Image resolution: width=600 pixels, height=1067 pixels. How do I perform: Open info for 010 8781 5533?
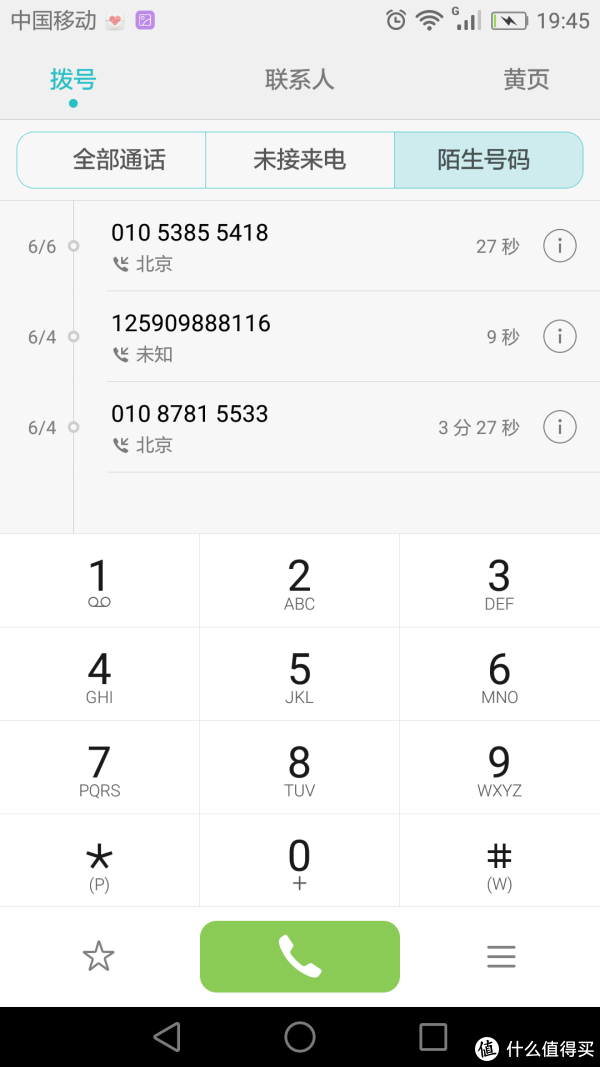coord(560,427)
